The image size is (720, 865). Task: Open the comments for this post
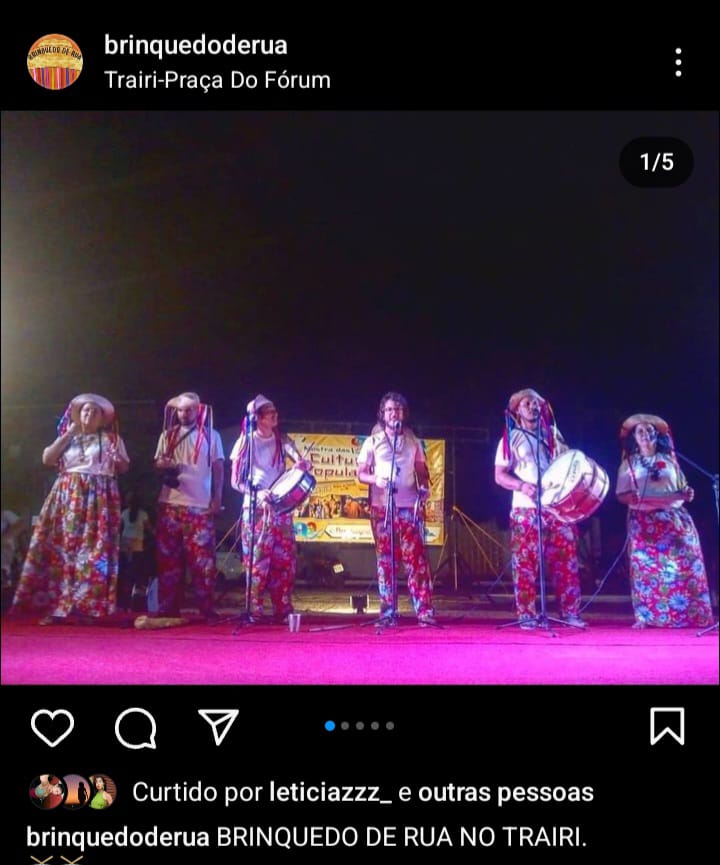[x=135, y=727]
